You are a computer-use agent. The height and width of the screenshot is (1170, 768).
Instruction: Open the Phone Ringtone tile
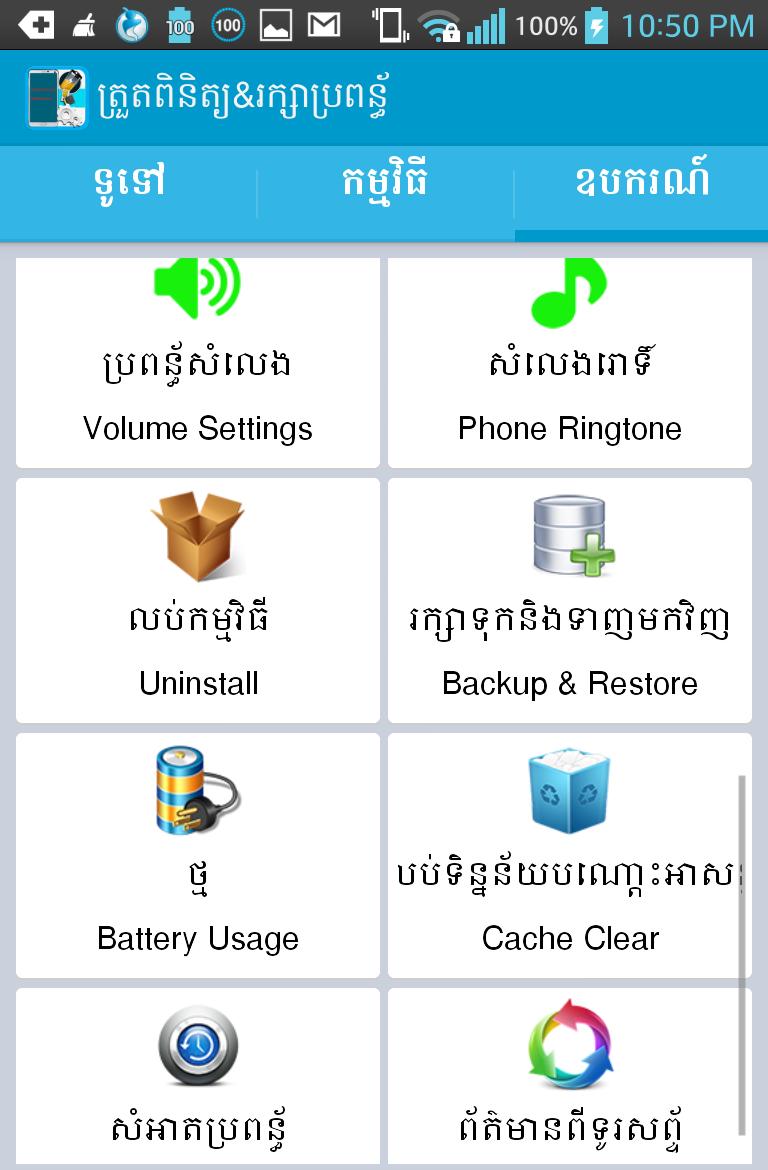click(x=570, y=362)
